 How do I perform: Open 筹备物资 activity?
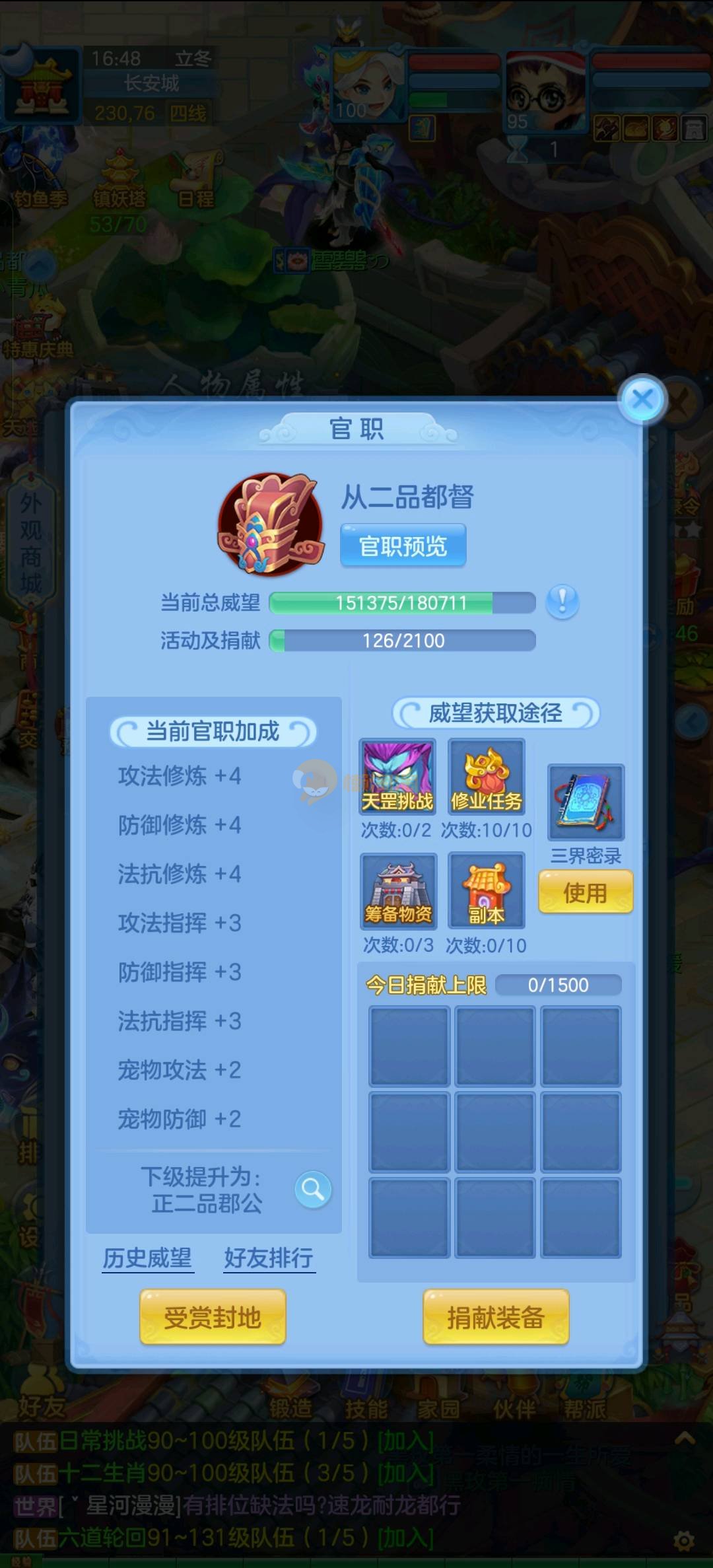click(x=398, y=890)
